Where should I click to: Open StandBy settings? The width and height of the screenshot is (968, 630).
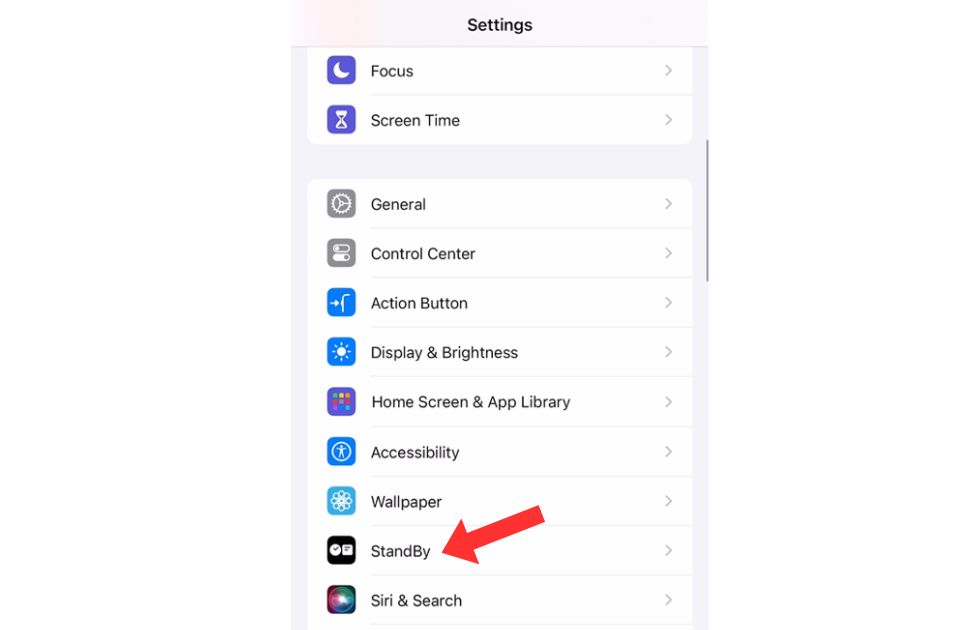point(400,551)
